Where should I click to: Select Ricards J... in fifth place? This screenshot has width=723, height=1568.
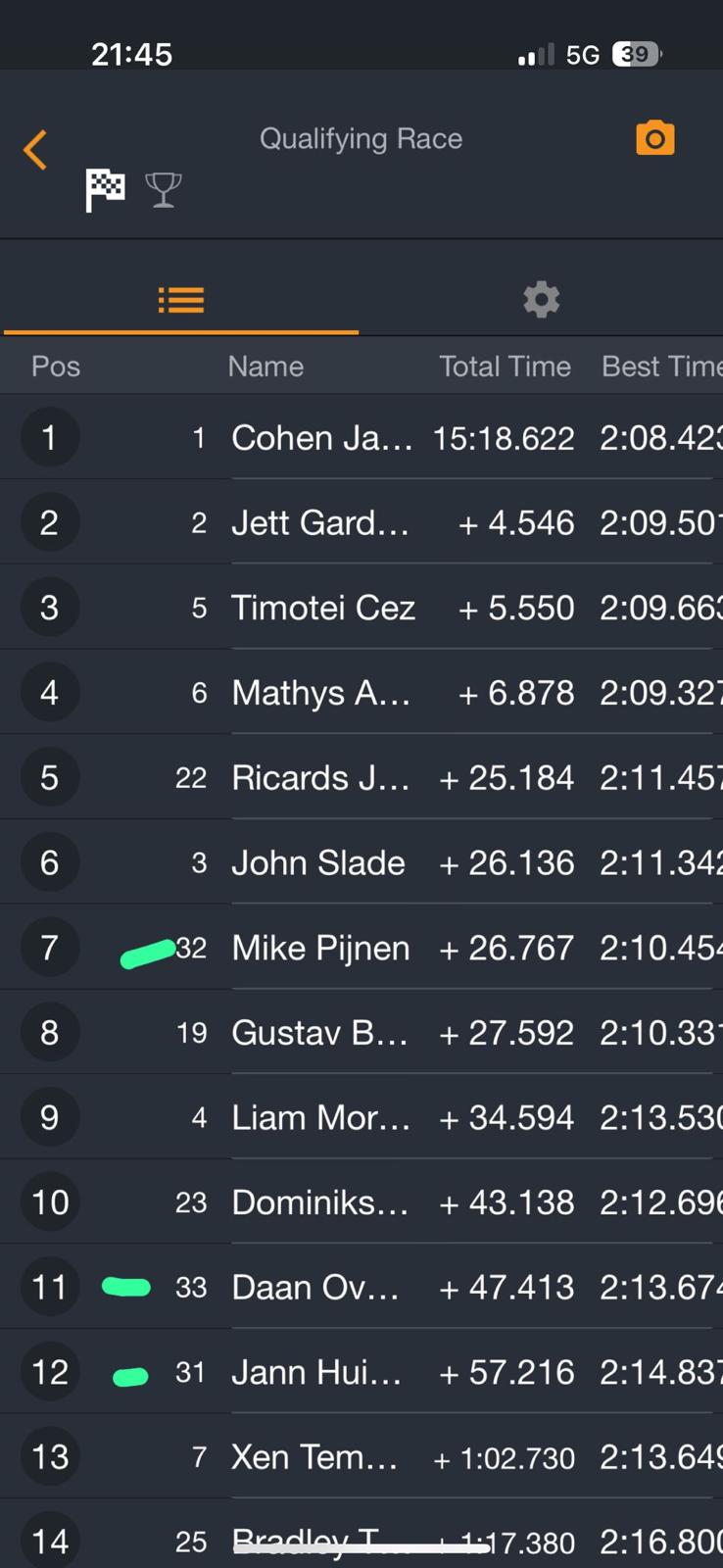click(320, 778)
